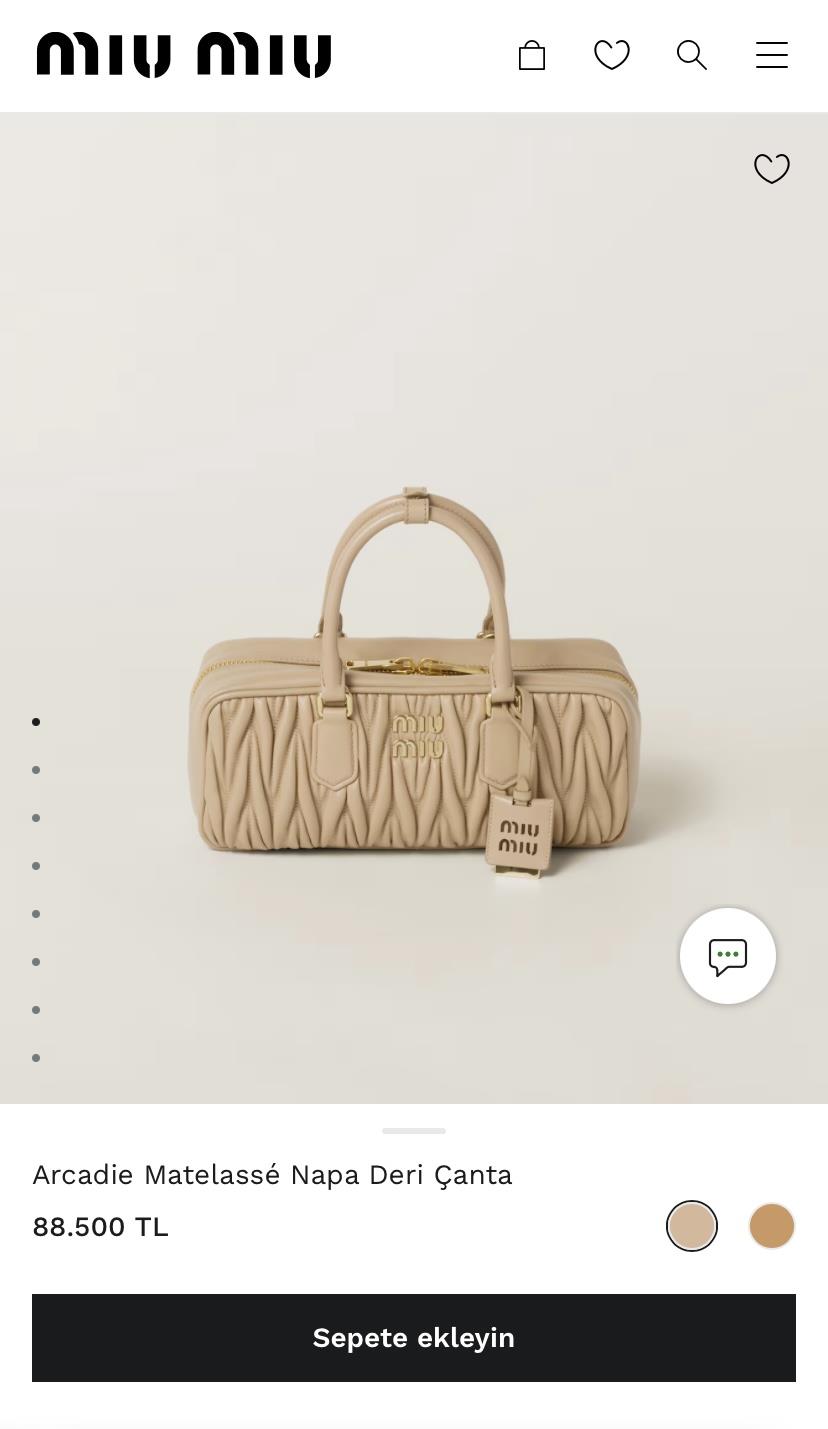Open the search icon
Image resolution: width=828 pixels, height=1429 pixels.
[x=692, y=55]
